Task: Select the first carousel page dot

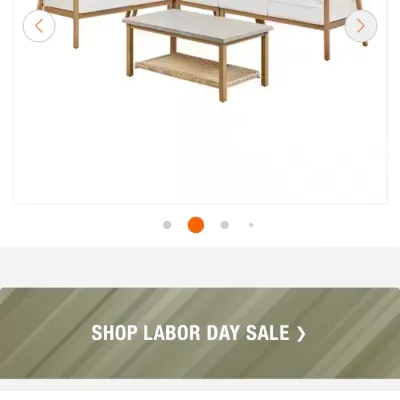Action: click(167, 225)
